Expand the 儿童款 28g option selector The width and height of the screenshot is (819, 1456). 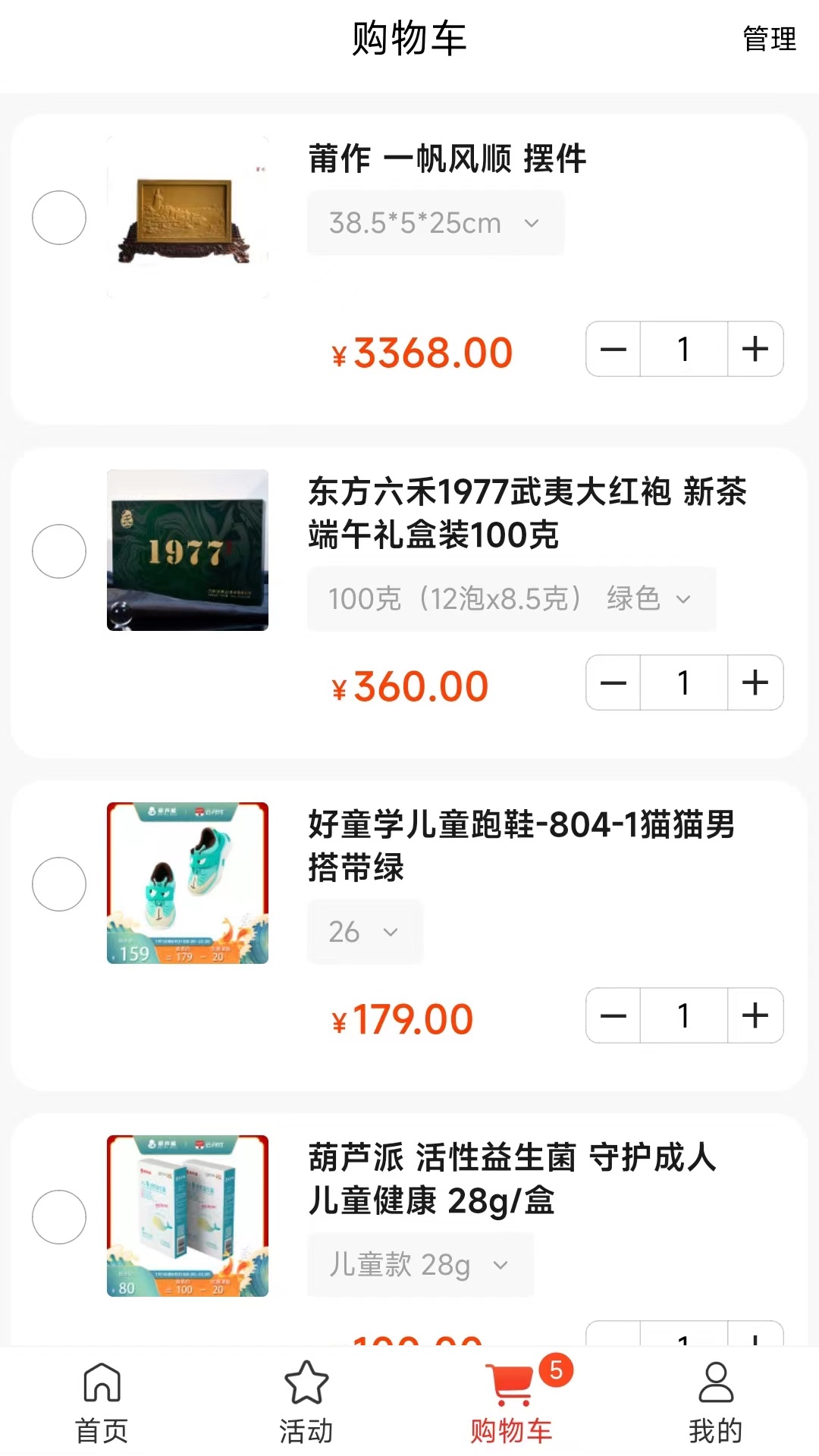[x=420, y=1264]
